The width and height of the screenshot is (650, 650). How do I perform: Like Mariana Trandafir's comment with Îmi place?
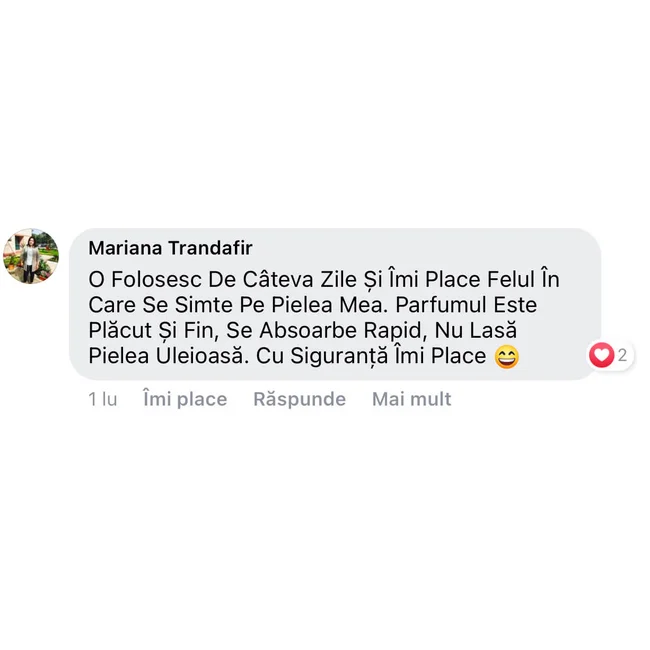(185, 399)
